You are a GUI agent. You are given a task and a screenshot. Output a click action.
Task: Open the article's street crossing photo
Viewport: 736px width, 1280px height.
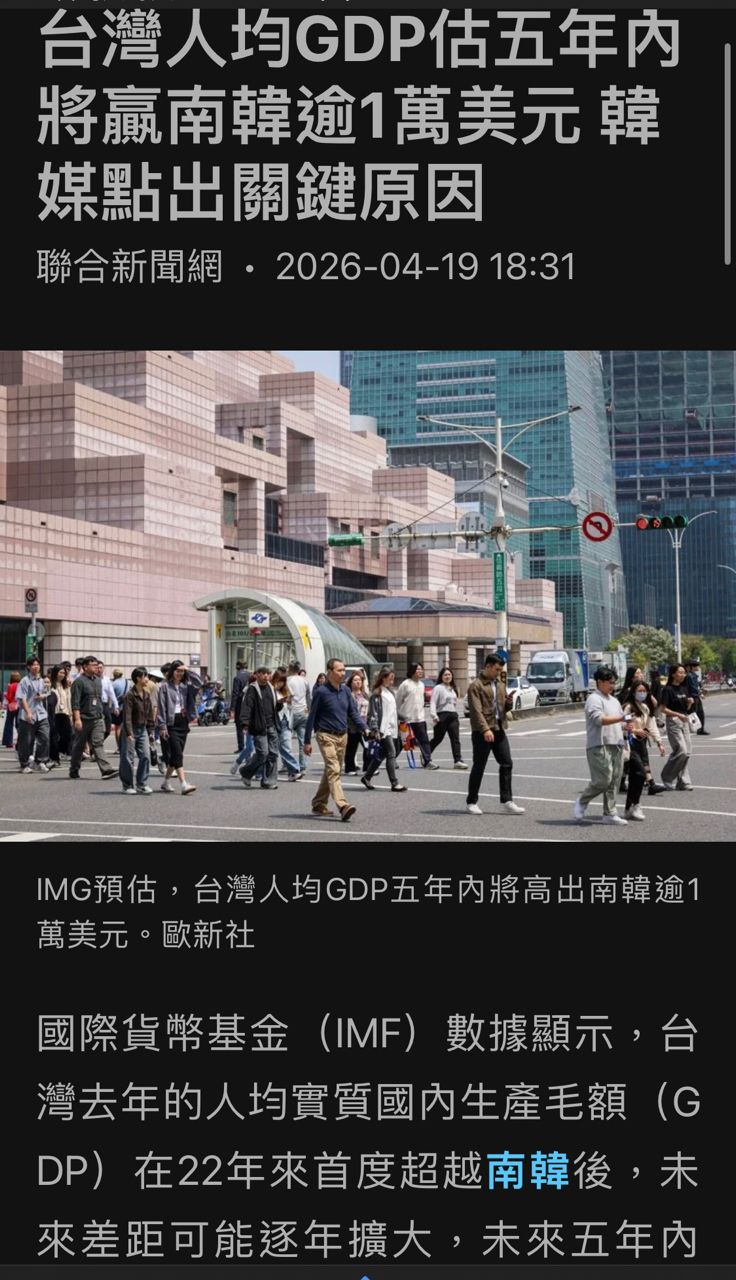click(368, 596)
